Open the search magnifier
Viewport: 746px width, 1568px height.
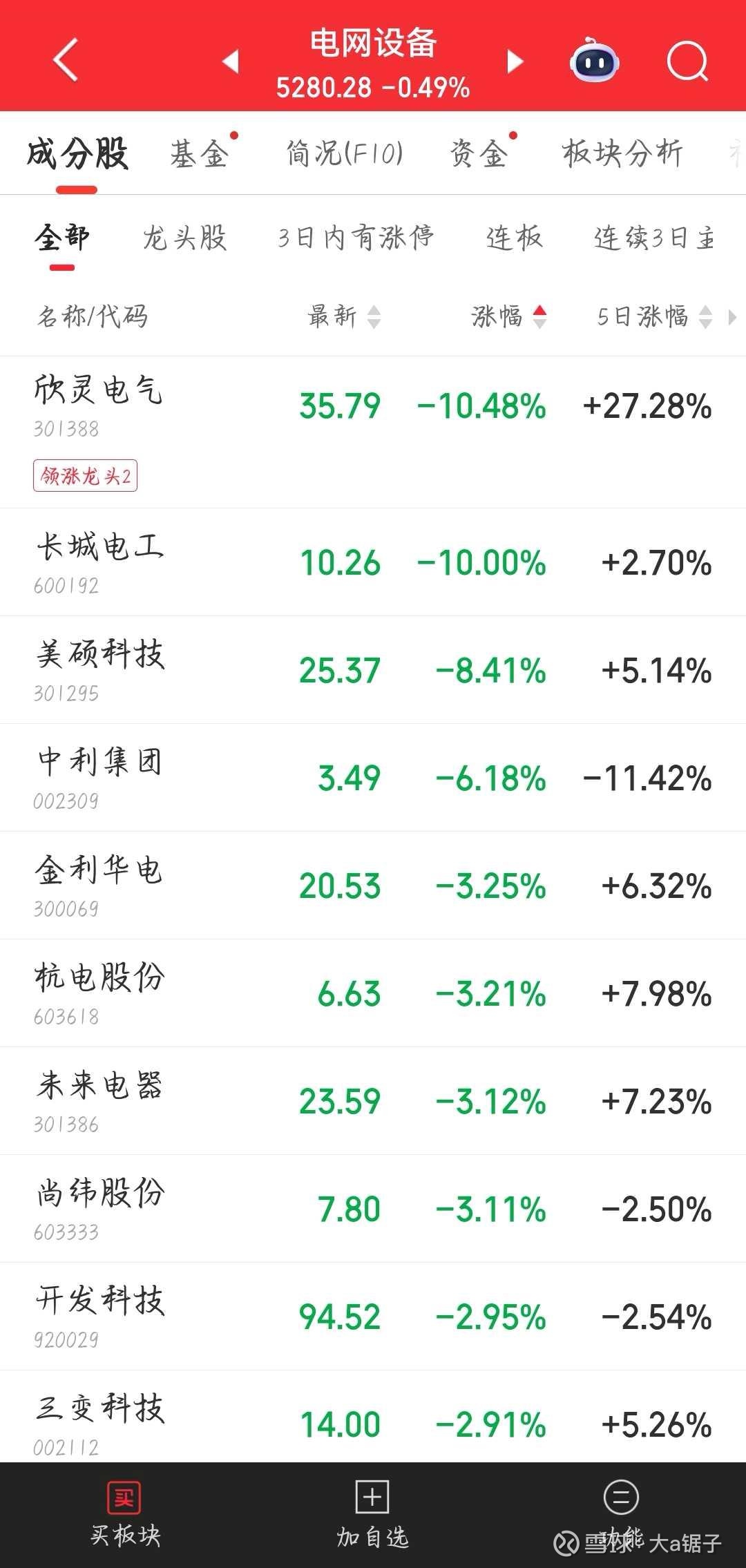click(687, 61)
